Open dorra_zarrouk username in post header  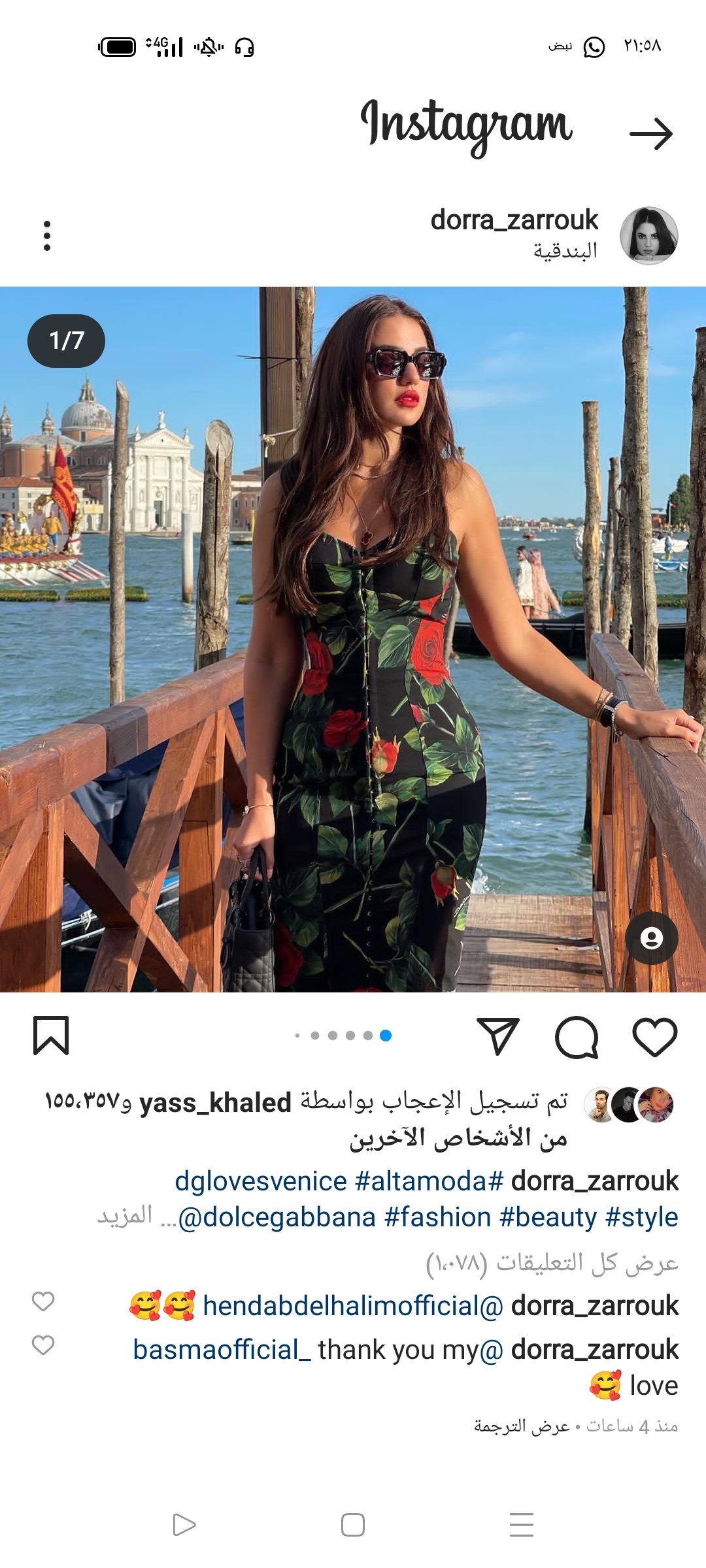[514, 220]
